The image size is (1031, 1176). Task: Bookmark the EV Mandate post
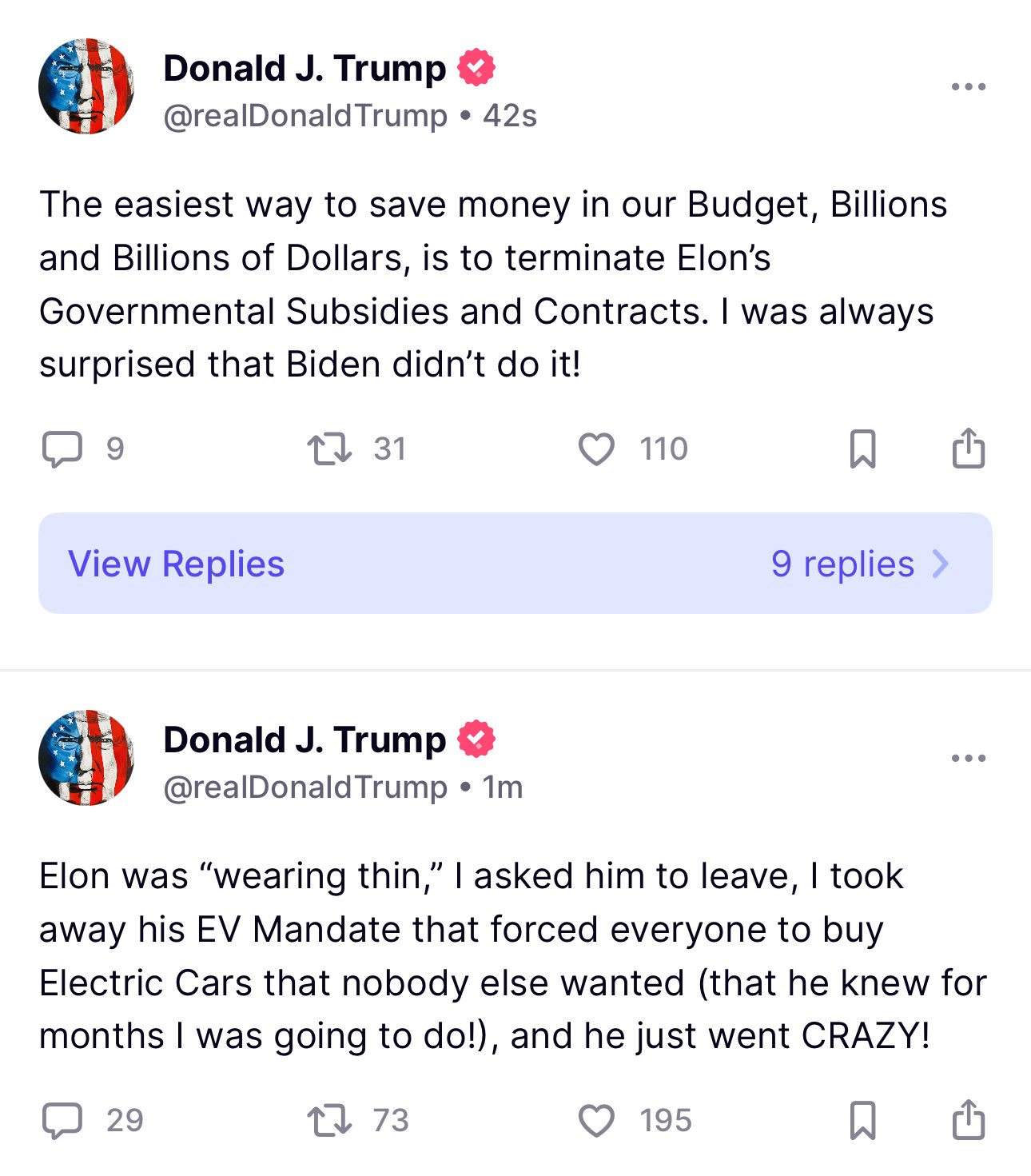(x=862, y=1120)
